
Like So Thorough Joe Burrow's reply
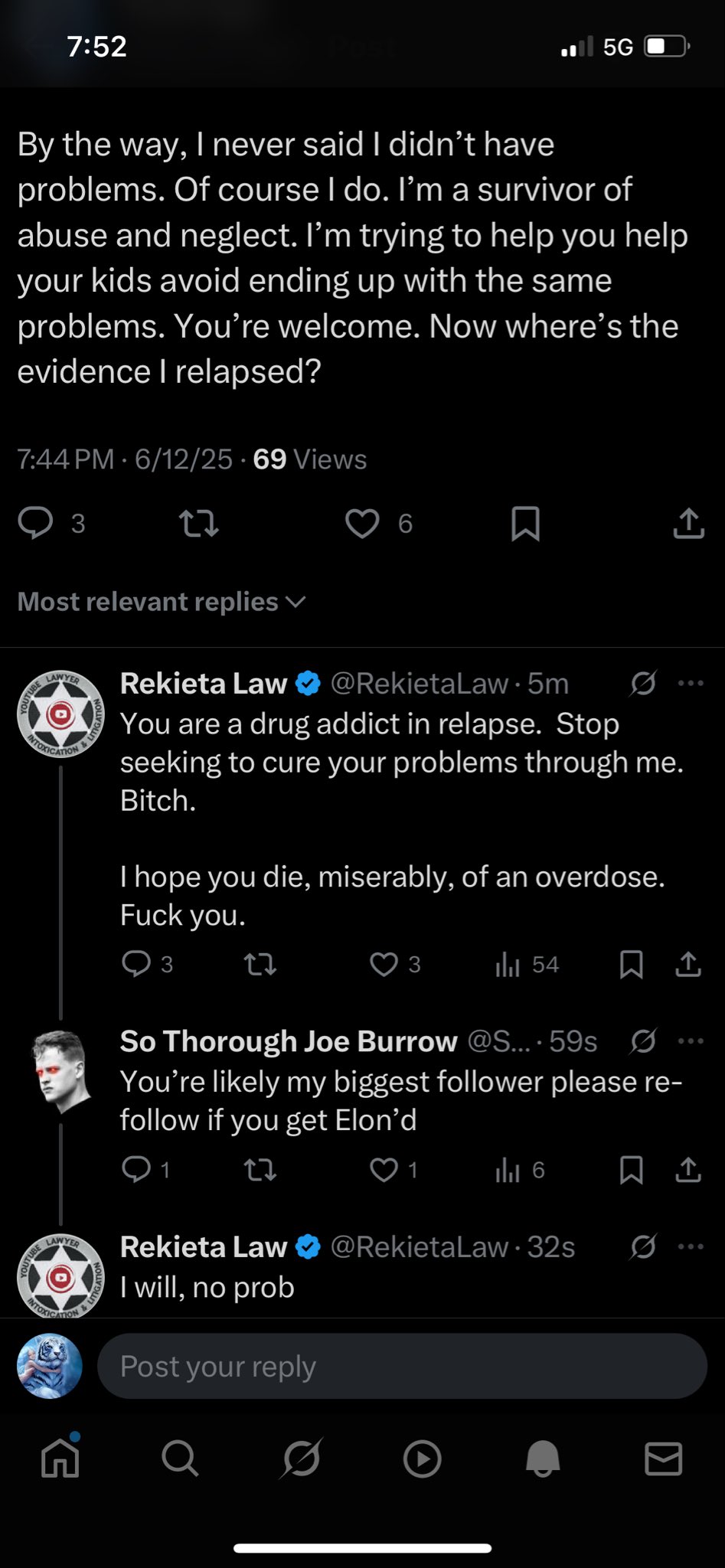coord(384,1169)
